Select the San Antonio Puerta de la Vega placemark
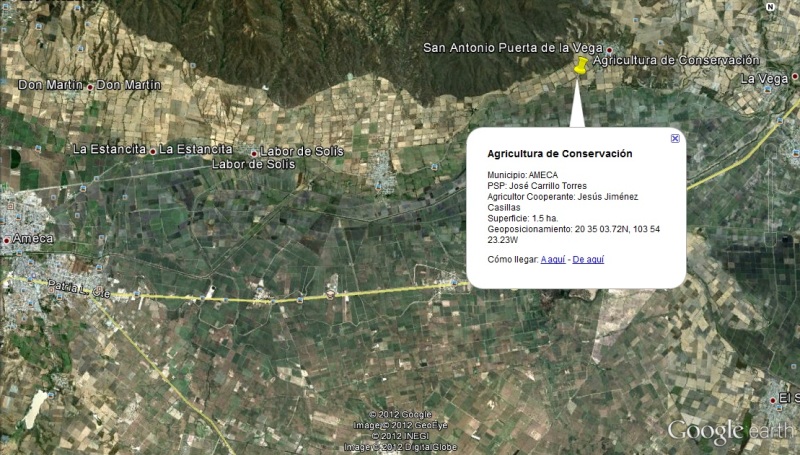Viewport: 800px width, 455px height. (609, 49)
